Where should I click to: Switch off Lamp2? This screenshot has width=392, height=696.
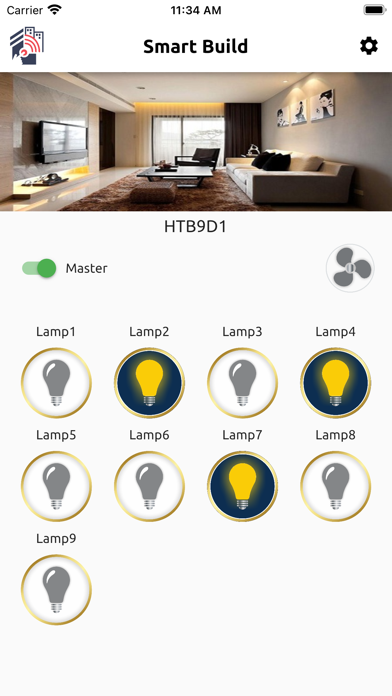[x=149, y=383]
